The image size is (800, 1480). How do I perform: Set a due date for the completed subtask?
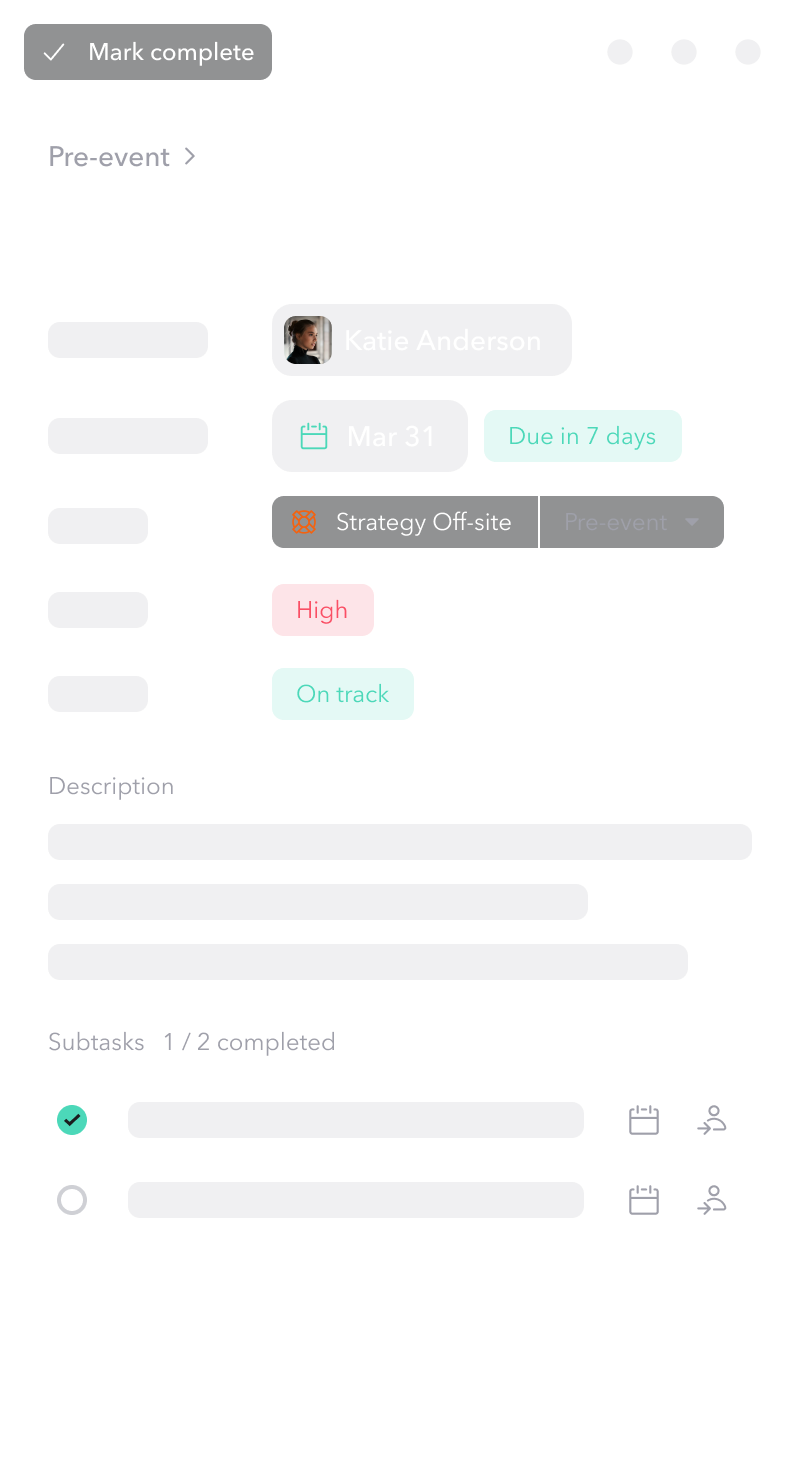[x=643, y=1120]
